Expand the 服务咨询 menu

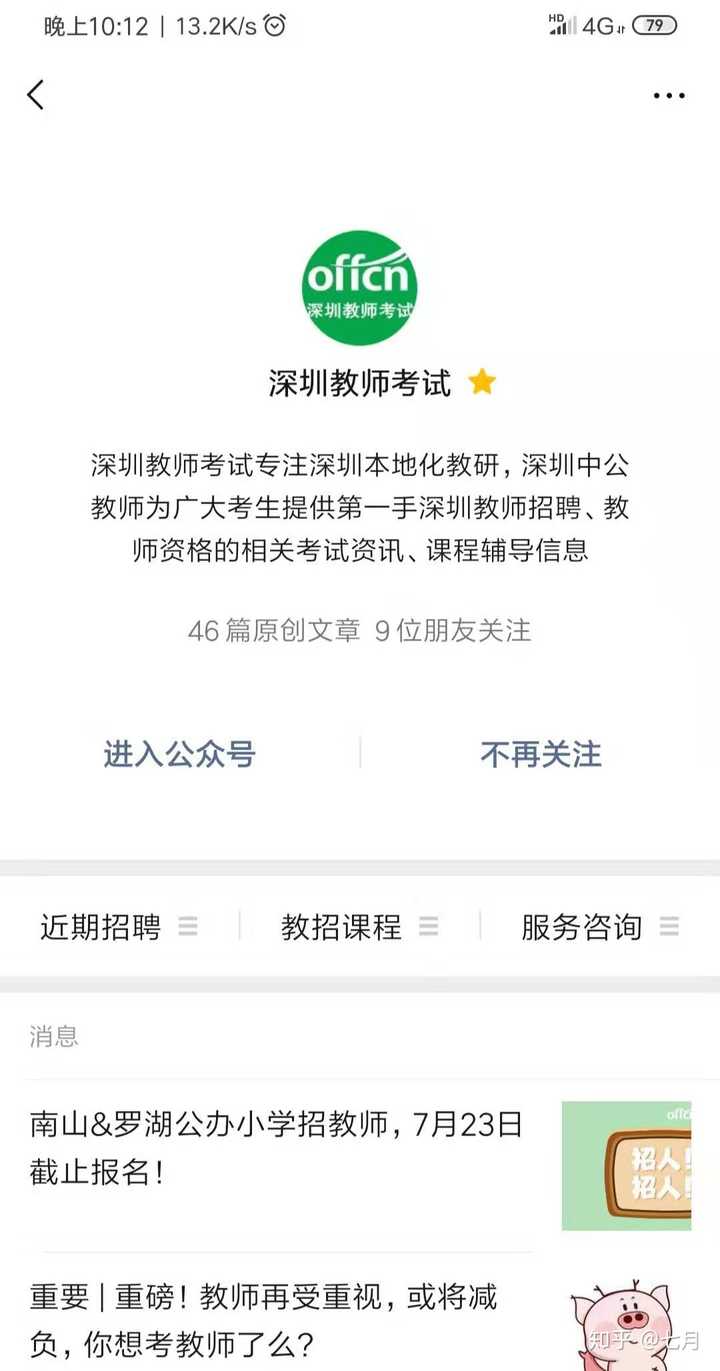click(x=600, y=927)
